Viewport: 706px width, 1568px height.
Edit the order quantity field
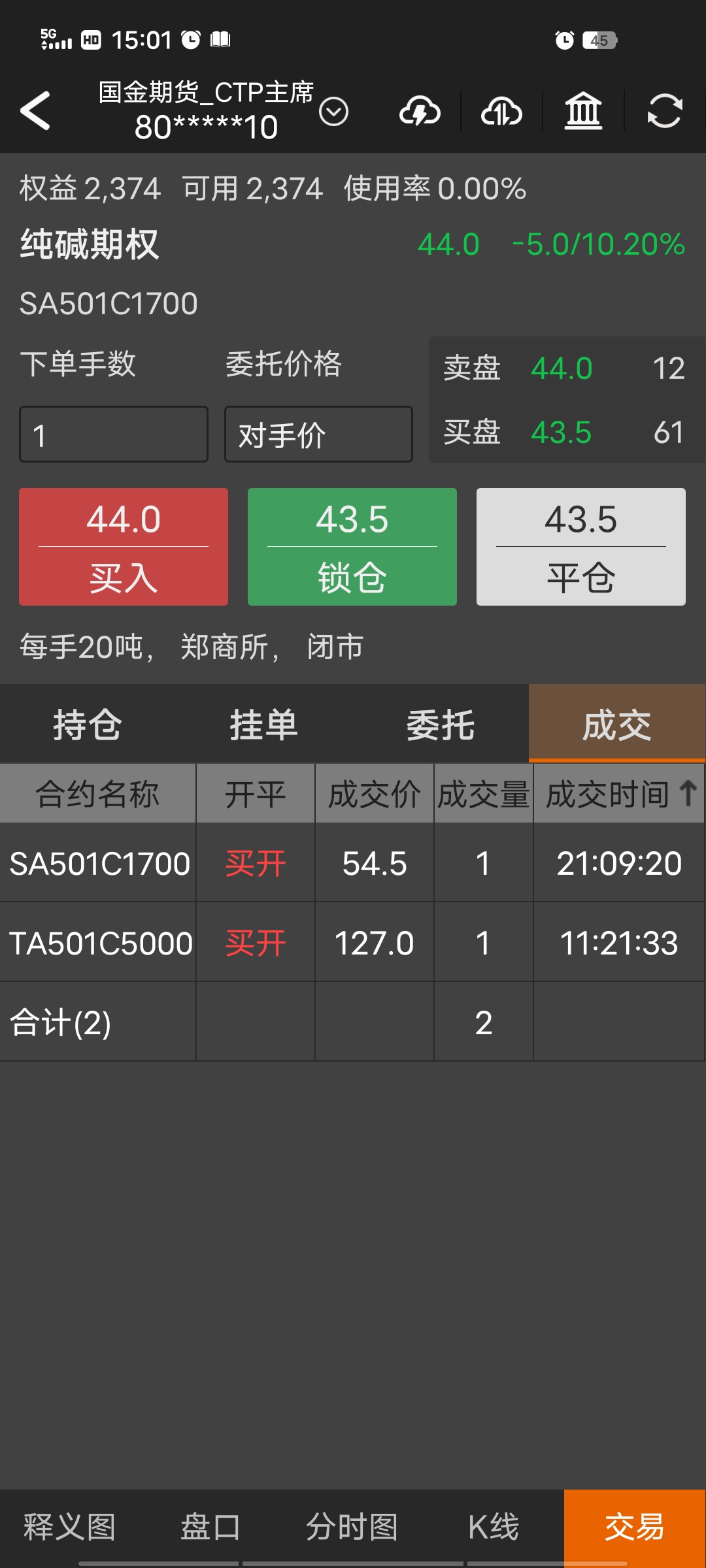[114, 434]
